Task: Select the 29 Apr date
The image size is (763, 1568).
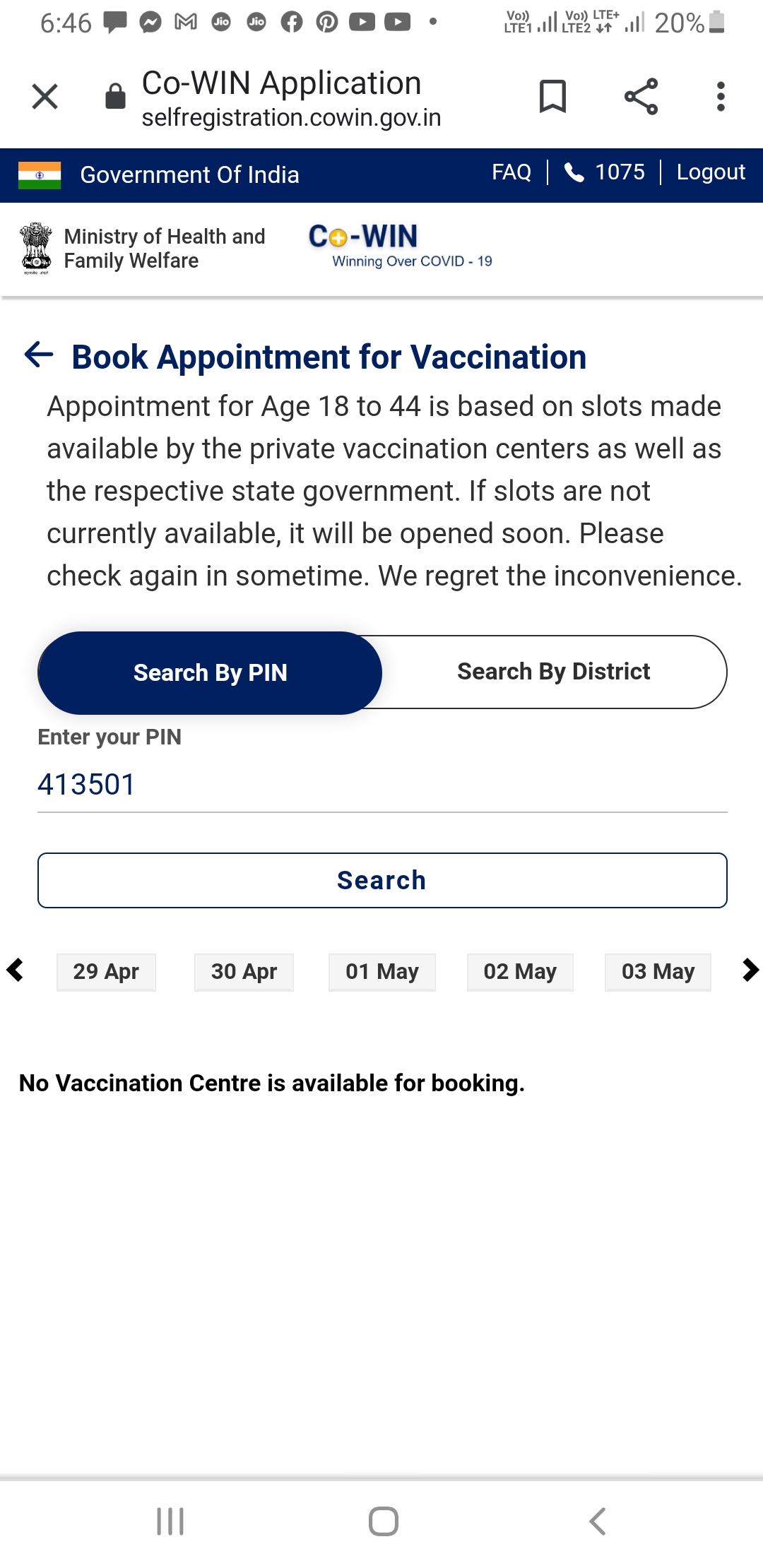Action: 106,972
